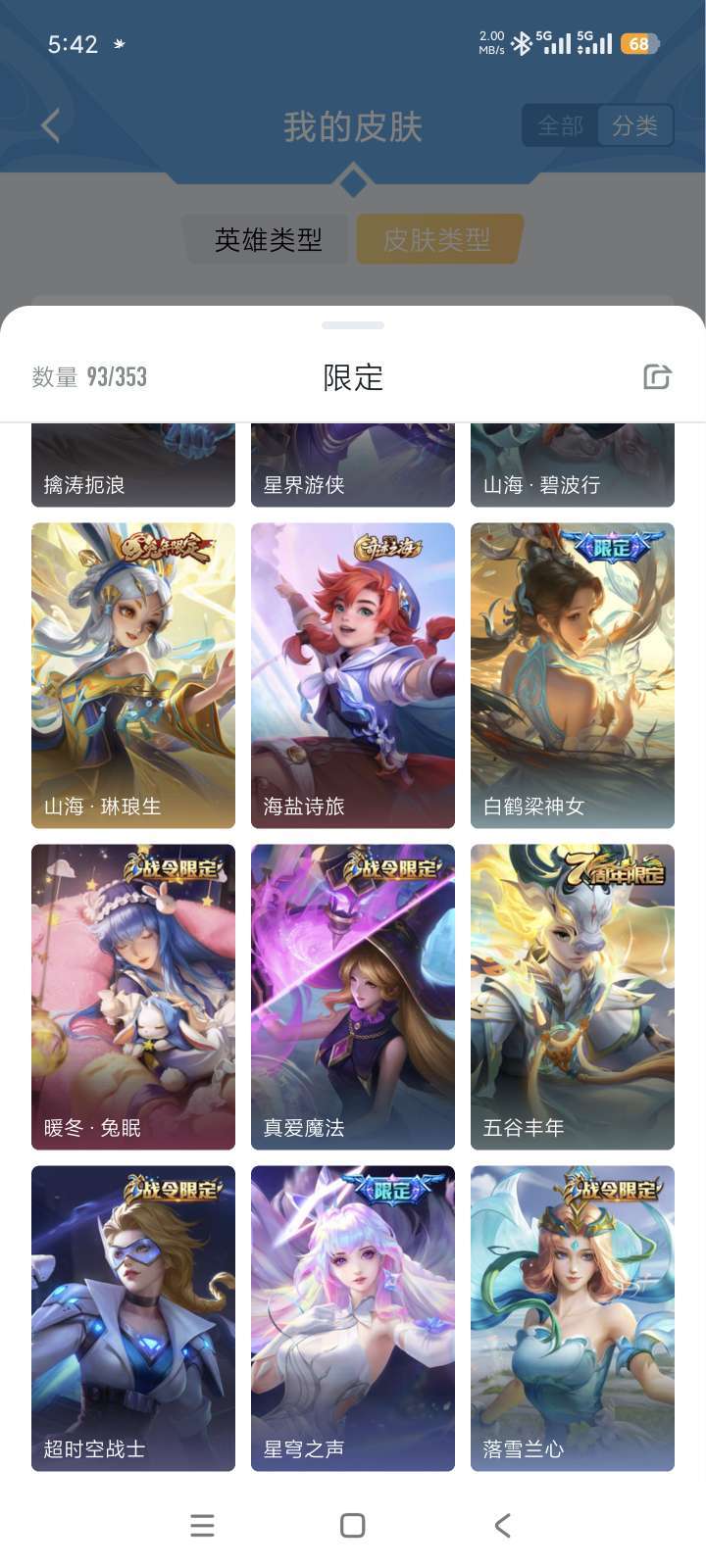Switch to 英雄类型 tab
Viewport: 706px width, 1568px height.
pos(268,239)
